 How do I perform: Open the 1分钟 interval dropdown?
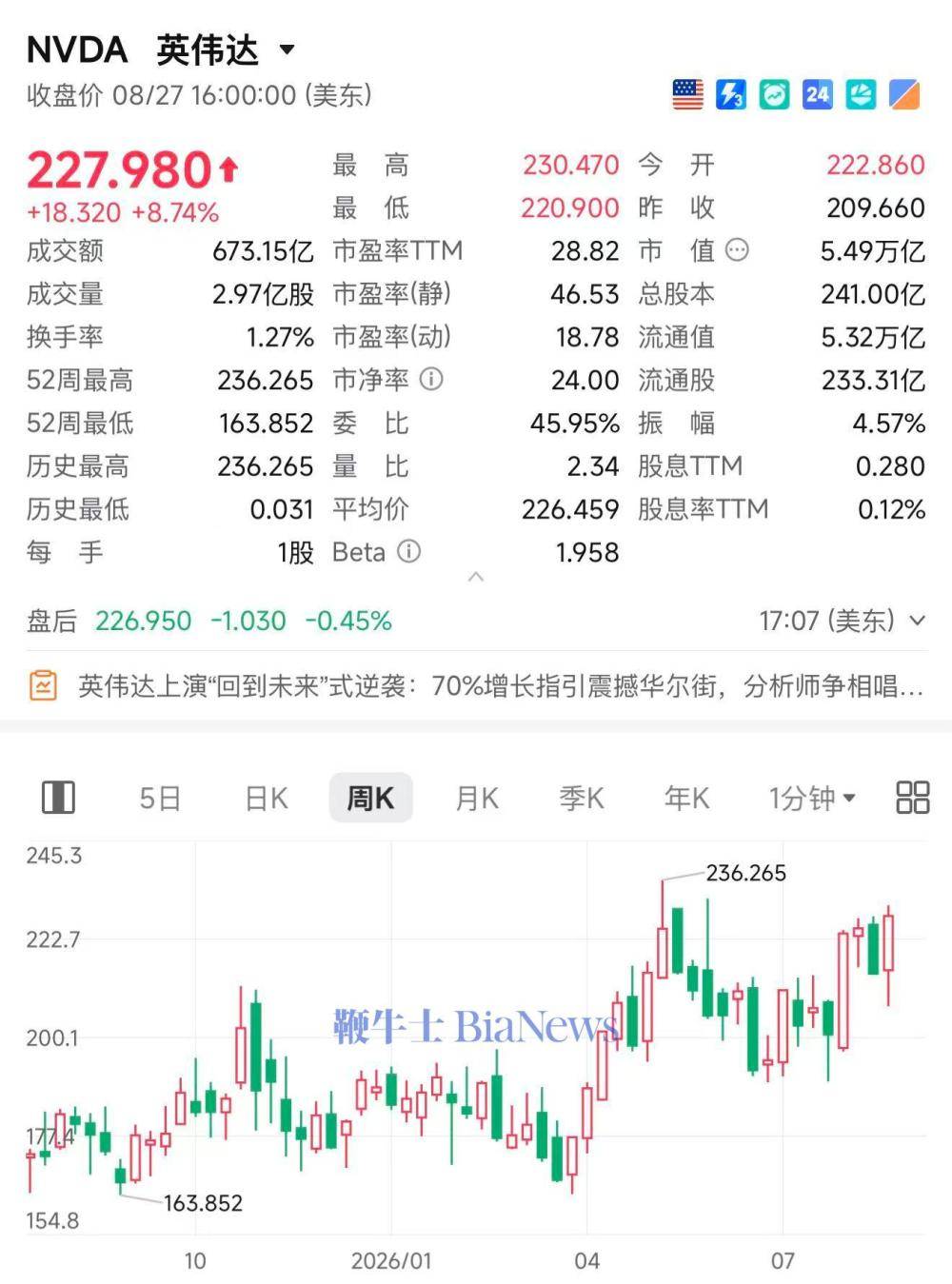click(812, 798)
